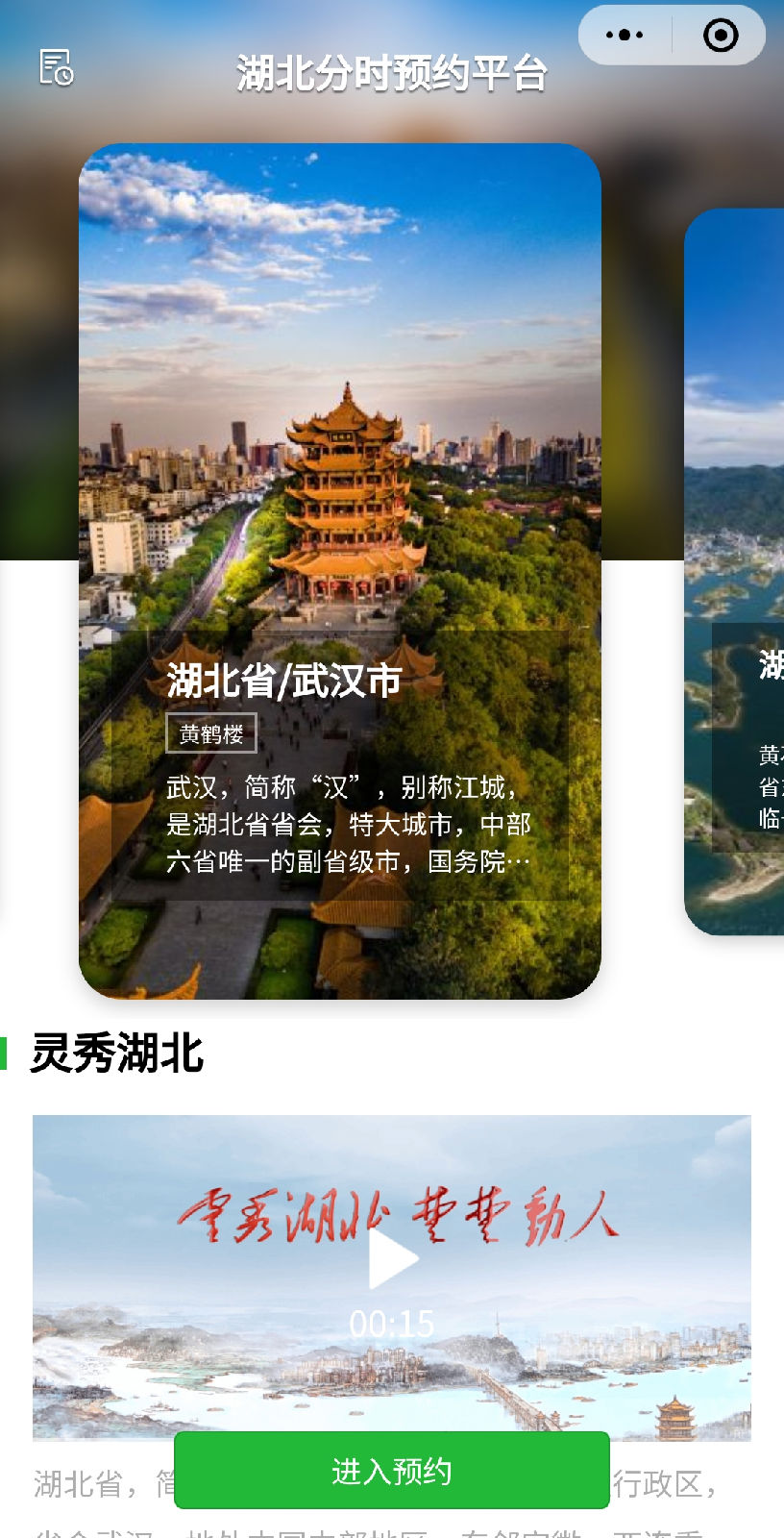Open the reservation records icon
Screen dimensions: 784x1538
(x=56, y=67)
